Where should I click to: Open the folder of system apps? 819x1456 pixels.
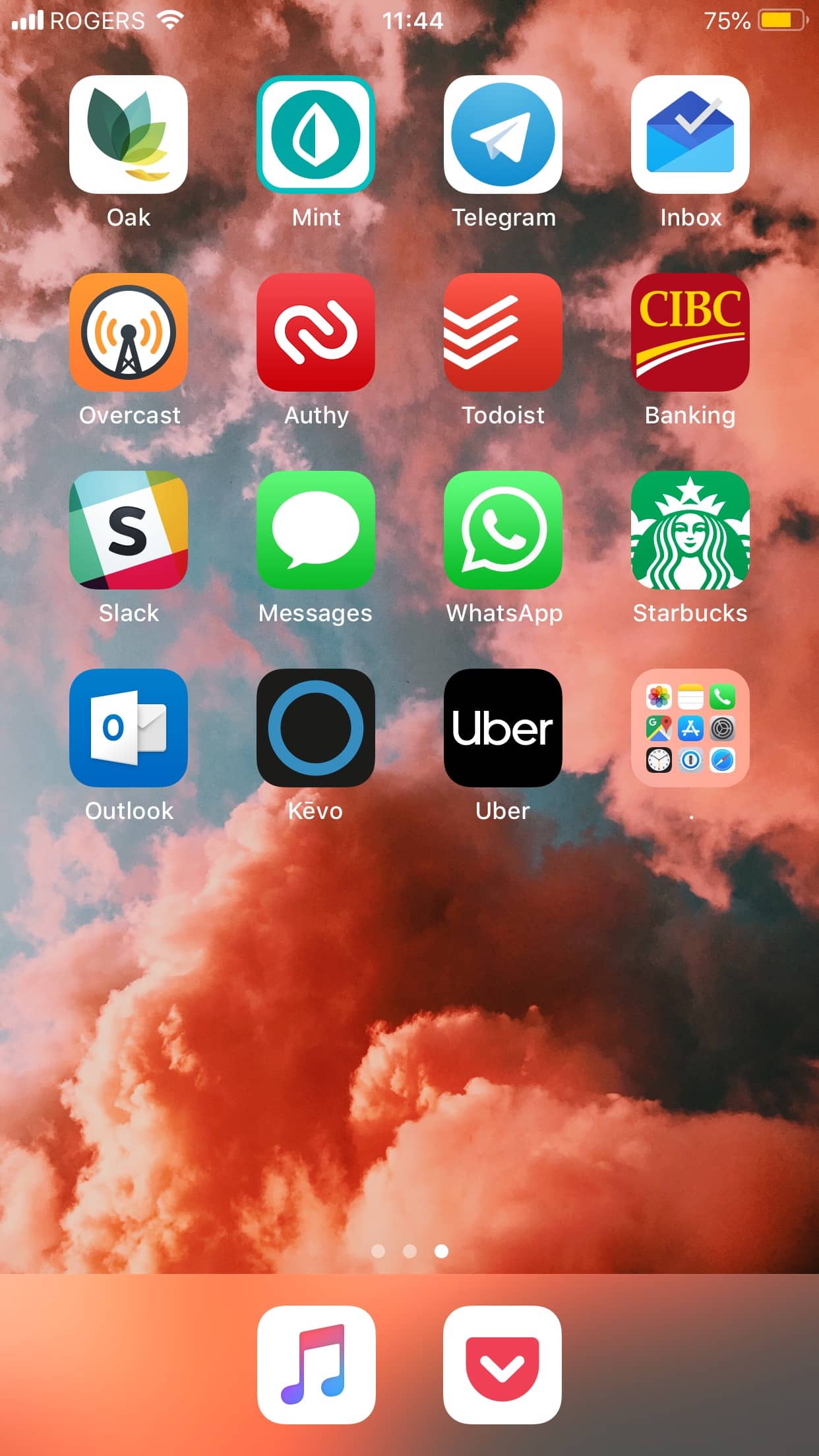click(690, 728)
